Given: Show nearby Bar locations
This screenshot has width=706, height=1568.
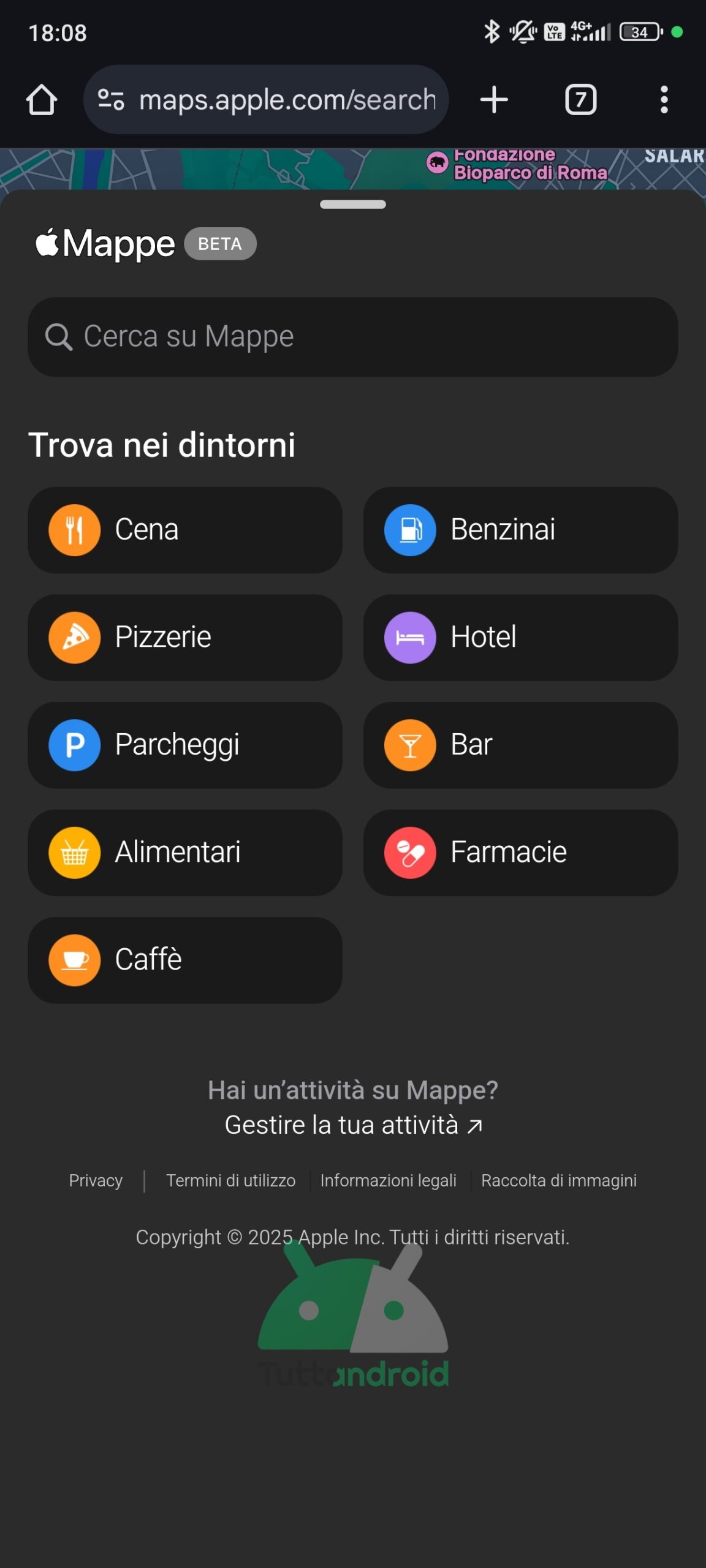Looking at the screenshot, I should click(x=520, y=745).
